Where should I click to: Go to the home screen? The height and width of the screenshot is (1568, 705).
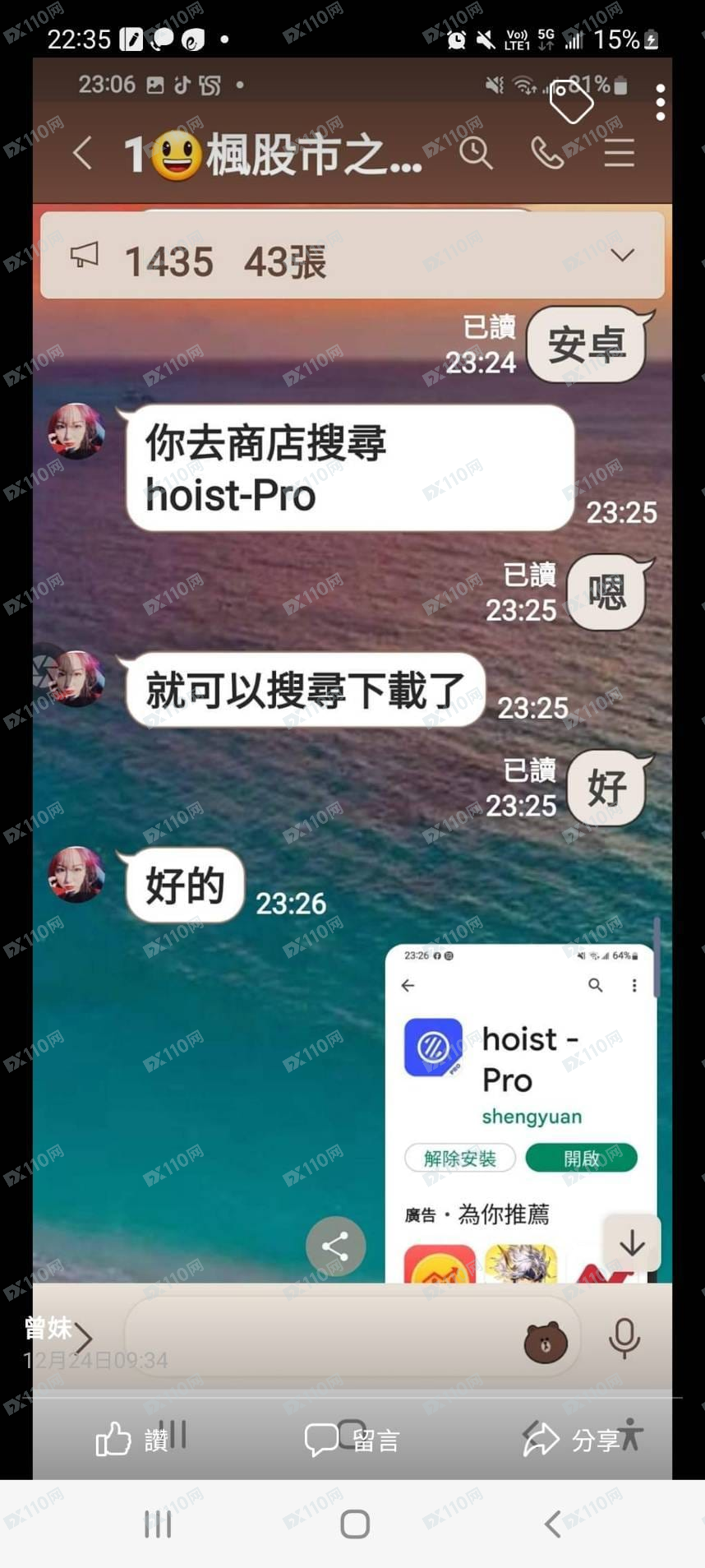coord(354,1524)
